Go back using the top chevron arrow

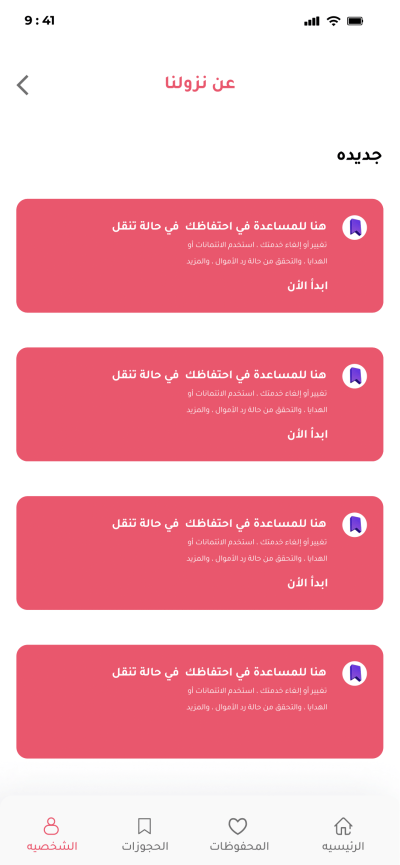click(x=22, y=86)
